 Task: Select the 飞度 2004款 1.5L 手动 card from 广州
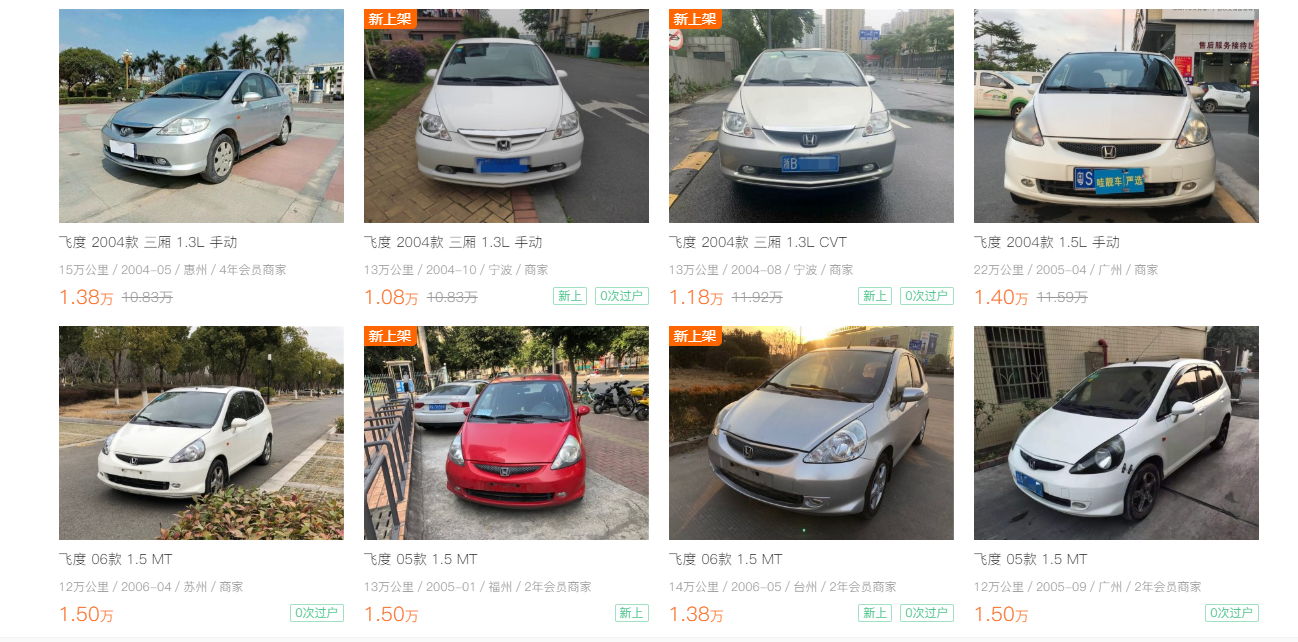1116,116
